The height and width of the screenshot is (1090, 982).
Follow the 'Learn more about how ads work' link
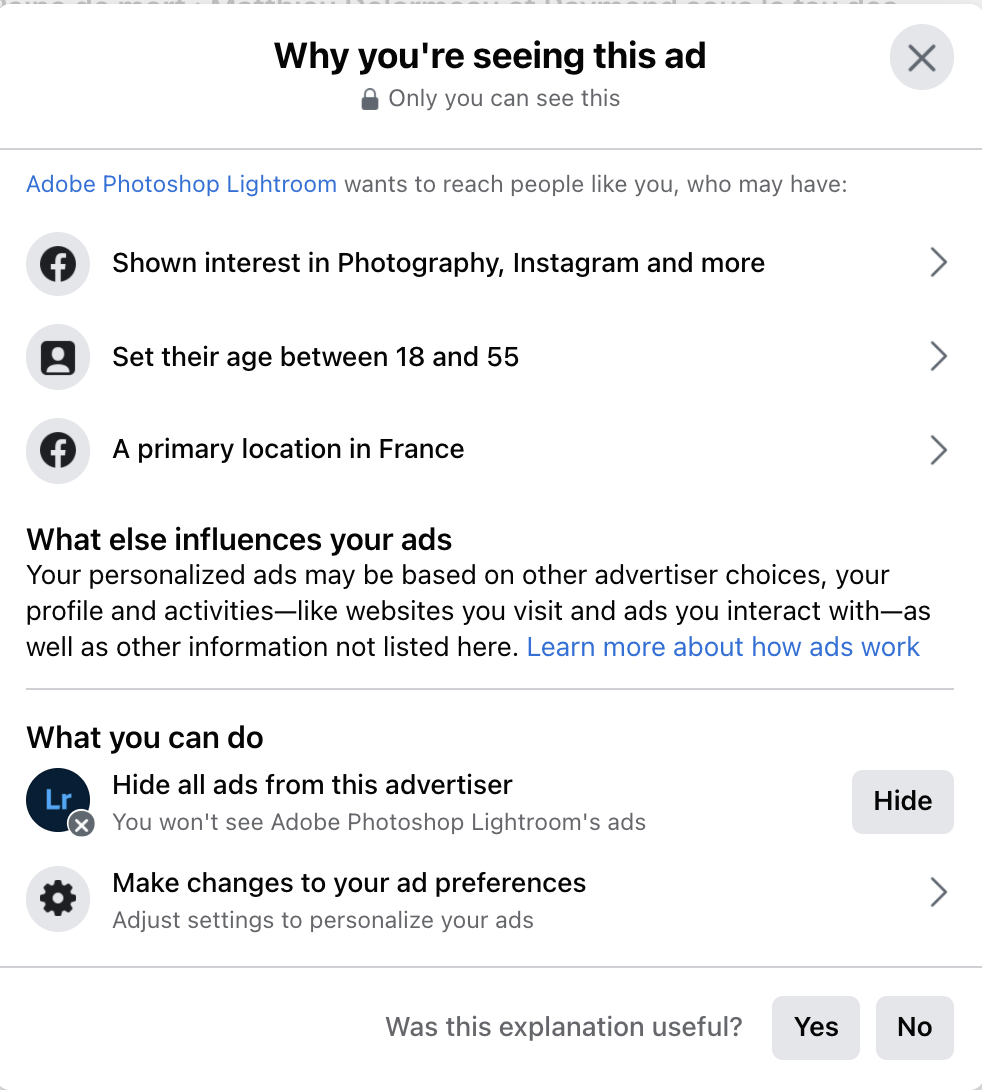coord(722,647)
